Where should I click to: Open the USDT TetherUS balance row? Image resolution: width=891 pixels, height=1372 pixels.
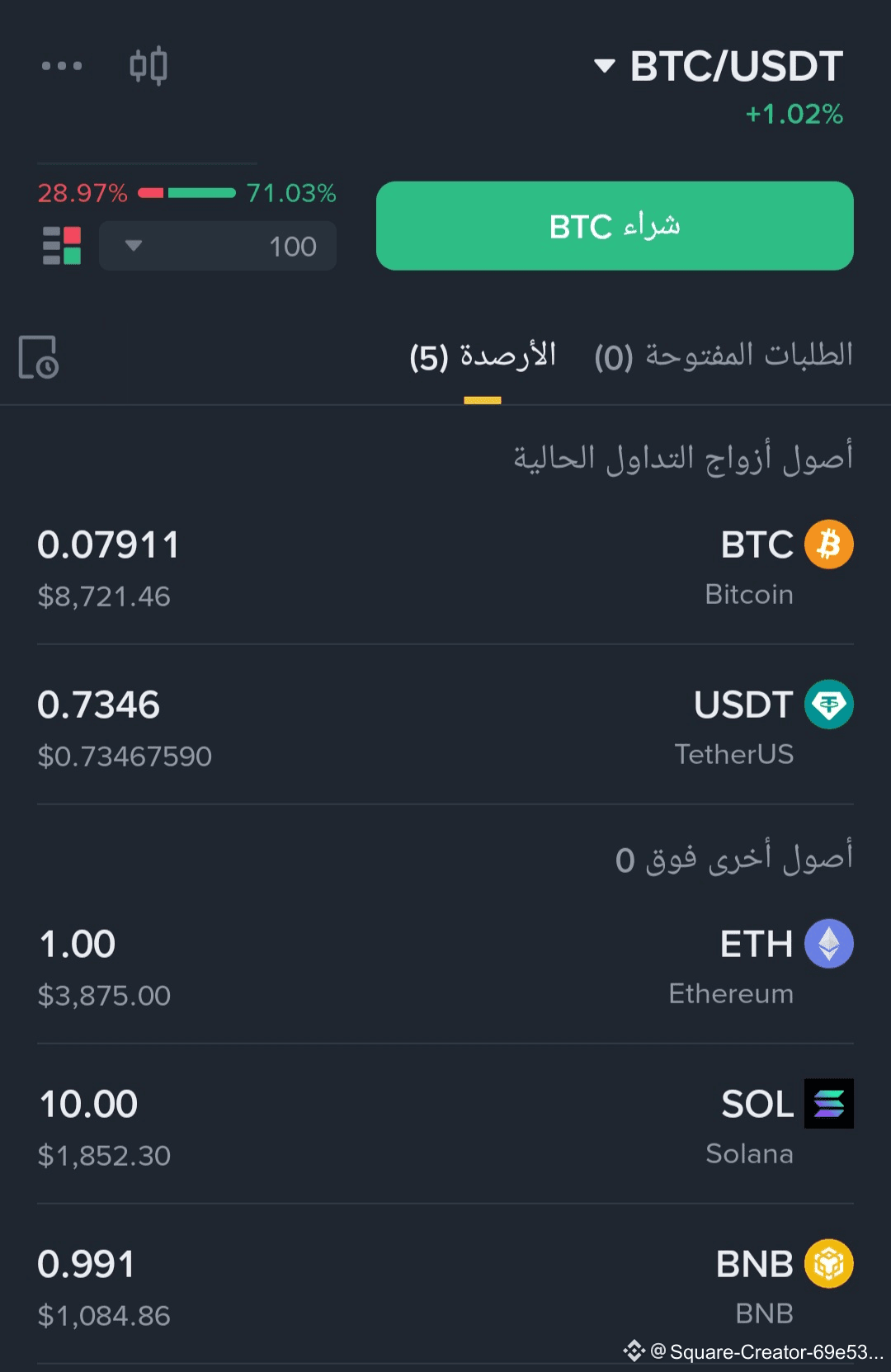pyautogui.click(x=445, y=726)
